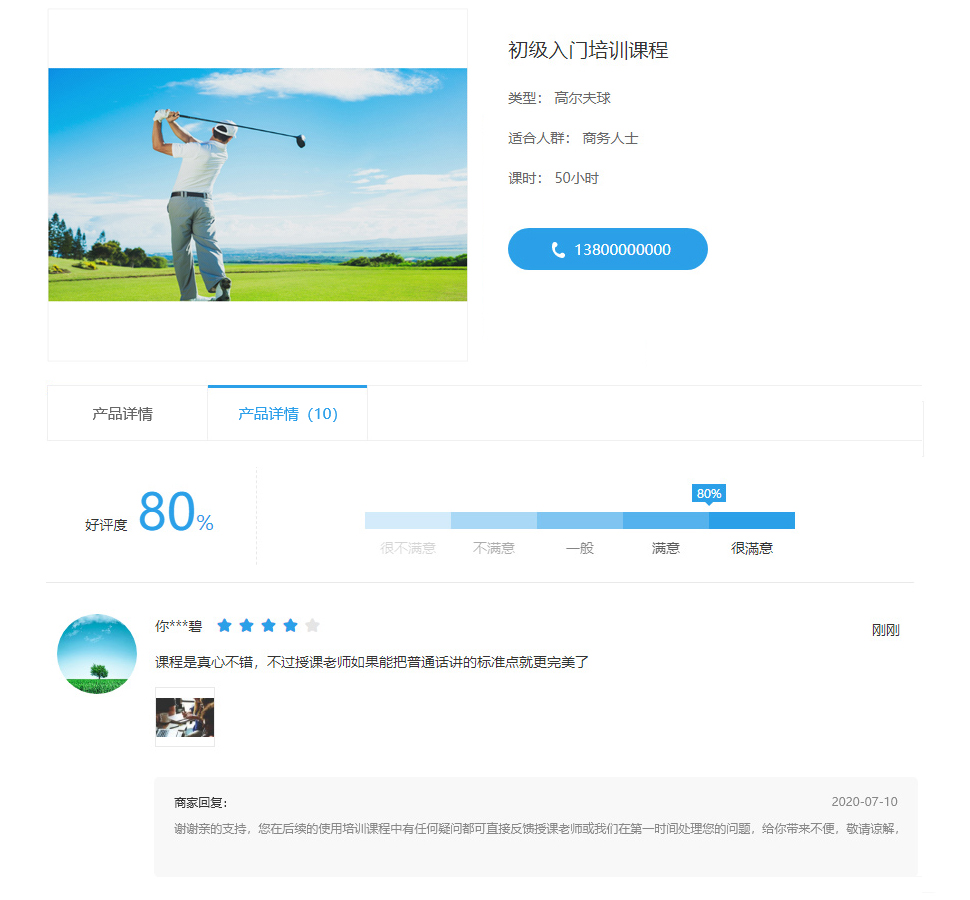Viewport: 970px width, 900px height.
Task: Select the 产品详情（10）tab
Action: click(287, 414)
